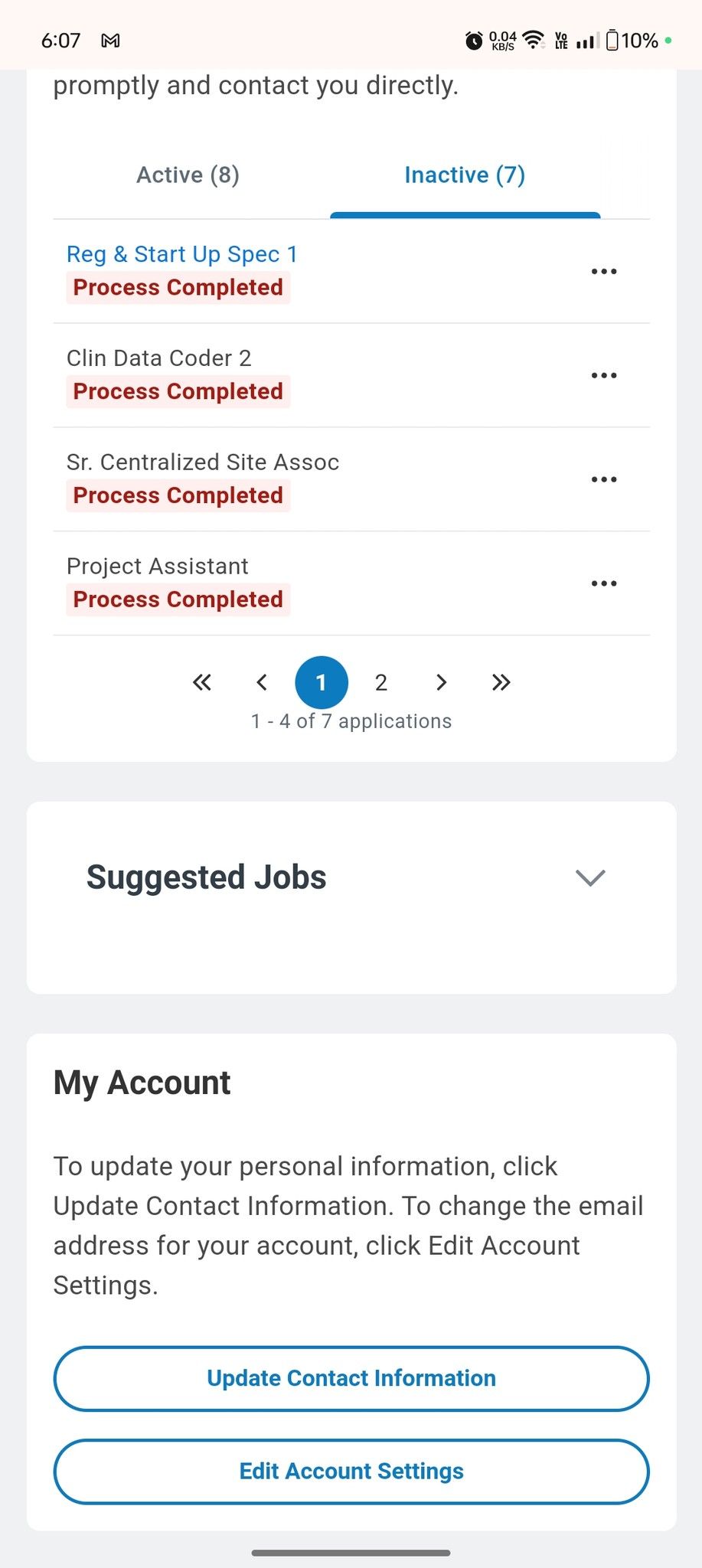Open the Sr. Centralized Site Assoc options menu
The image size is (702, 1568).
[x=603, y=480]
